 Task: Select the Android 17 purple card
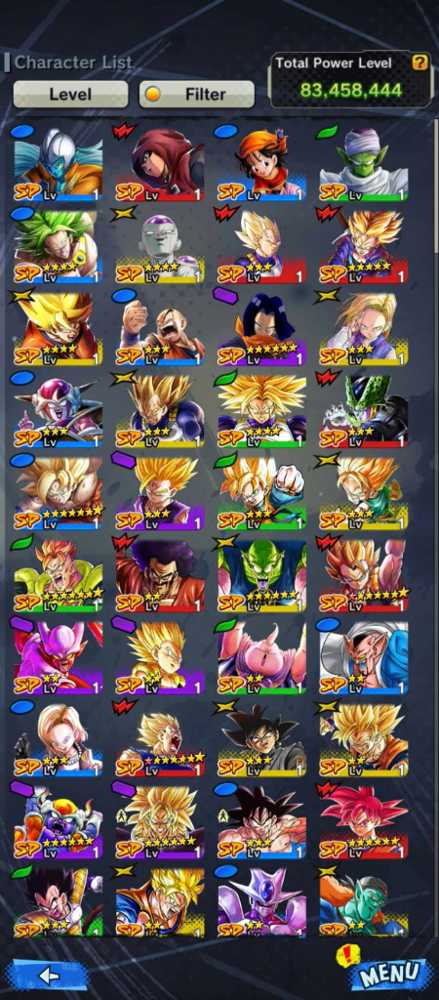pyautogui.click(x=262, y=329)
